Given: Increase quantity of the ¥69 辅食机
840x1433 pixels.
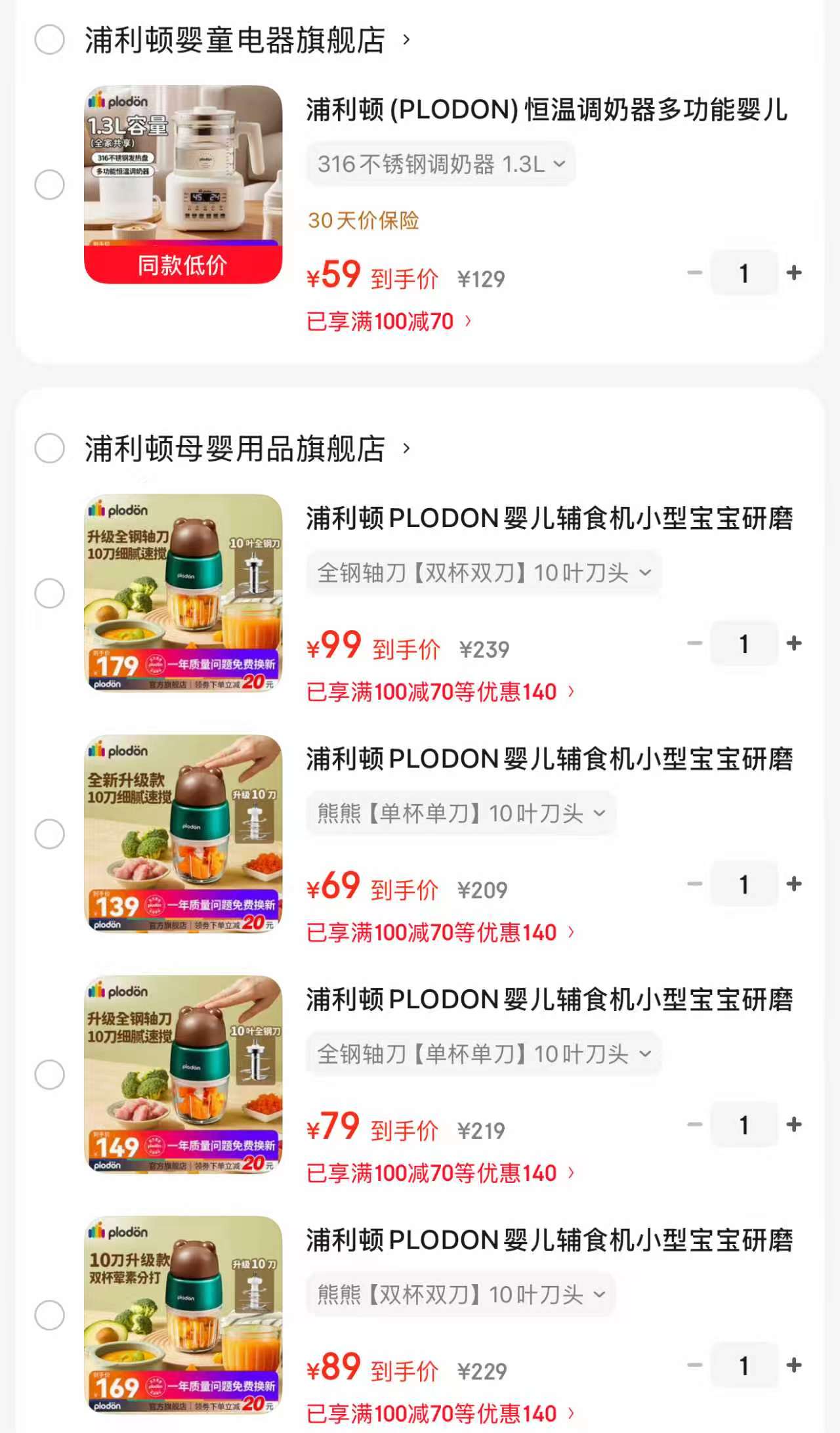Looking at the screenshot, I should click(794, 884).
